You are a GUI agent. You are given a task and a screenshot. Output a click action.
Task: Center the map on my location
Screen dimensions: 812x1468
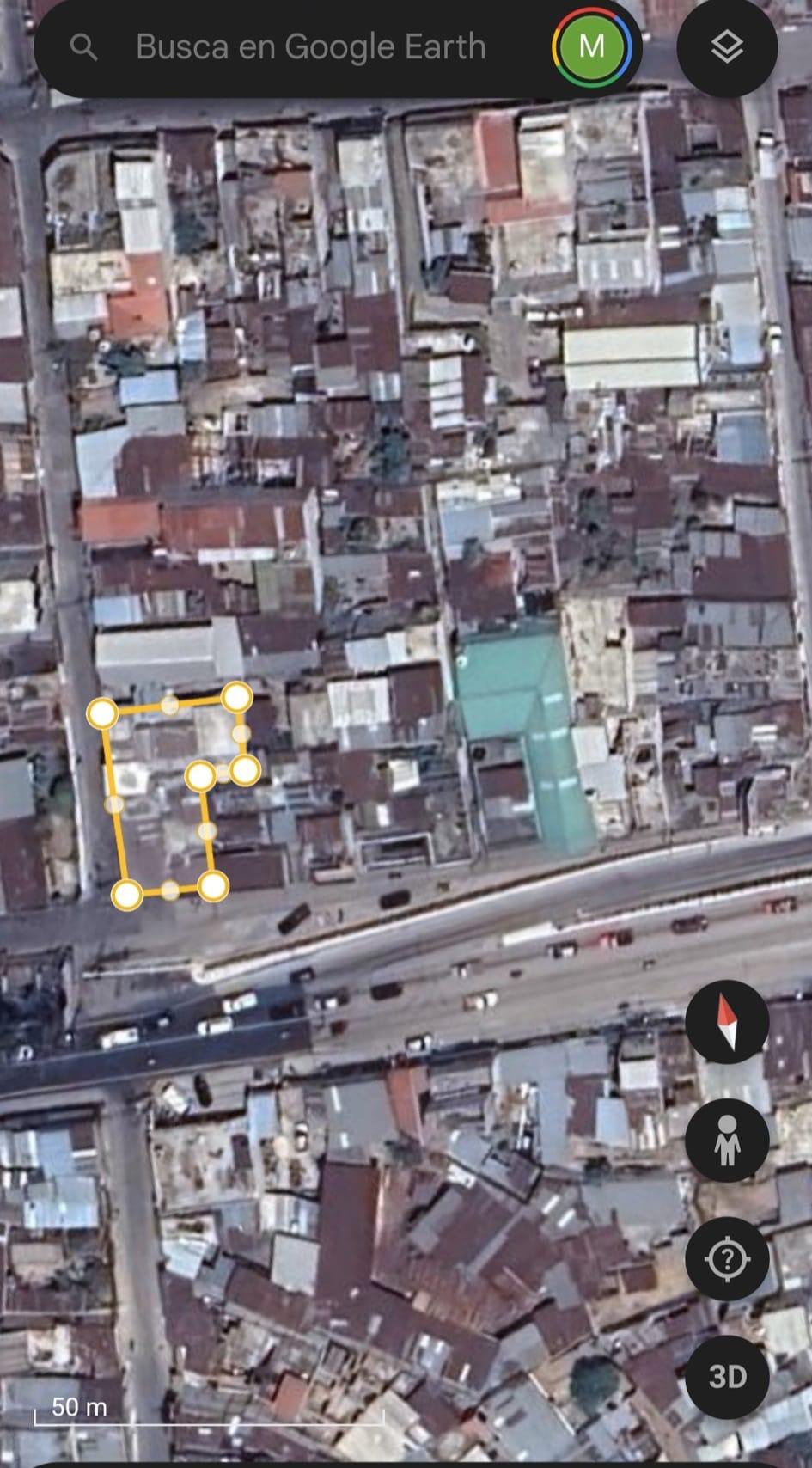tap(727, 1259)
